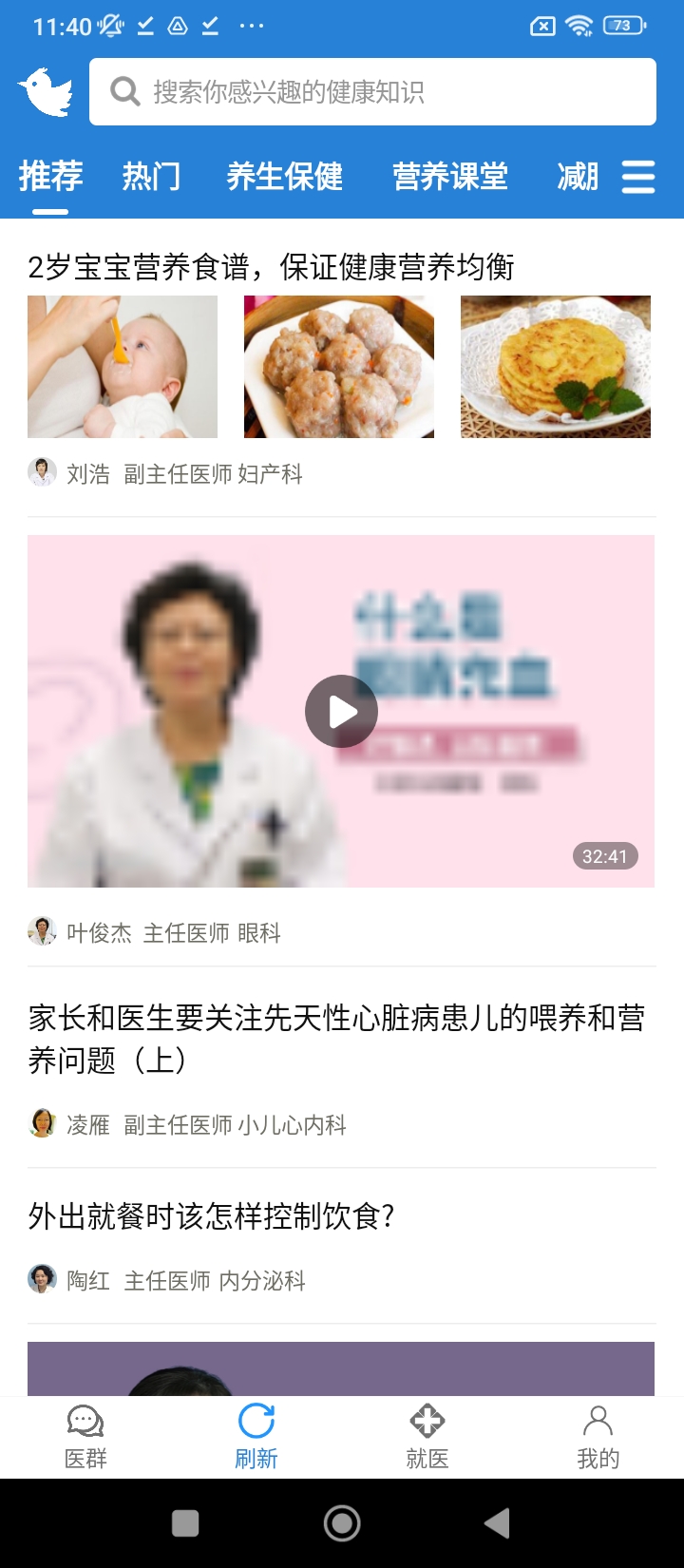The height and width of the screenshot is (1568, 684).
Task: Tap the system back button
Action: coord(496,1523)
